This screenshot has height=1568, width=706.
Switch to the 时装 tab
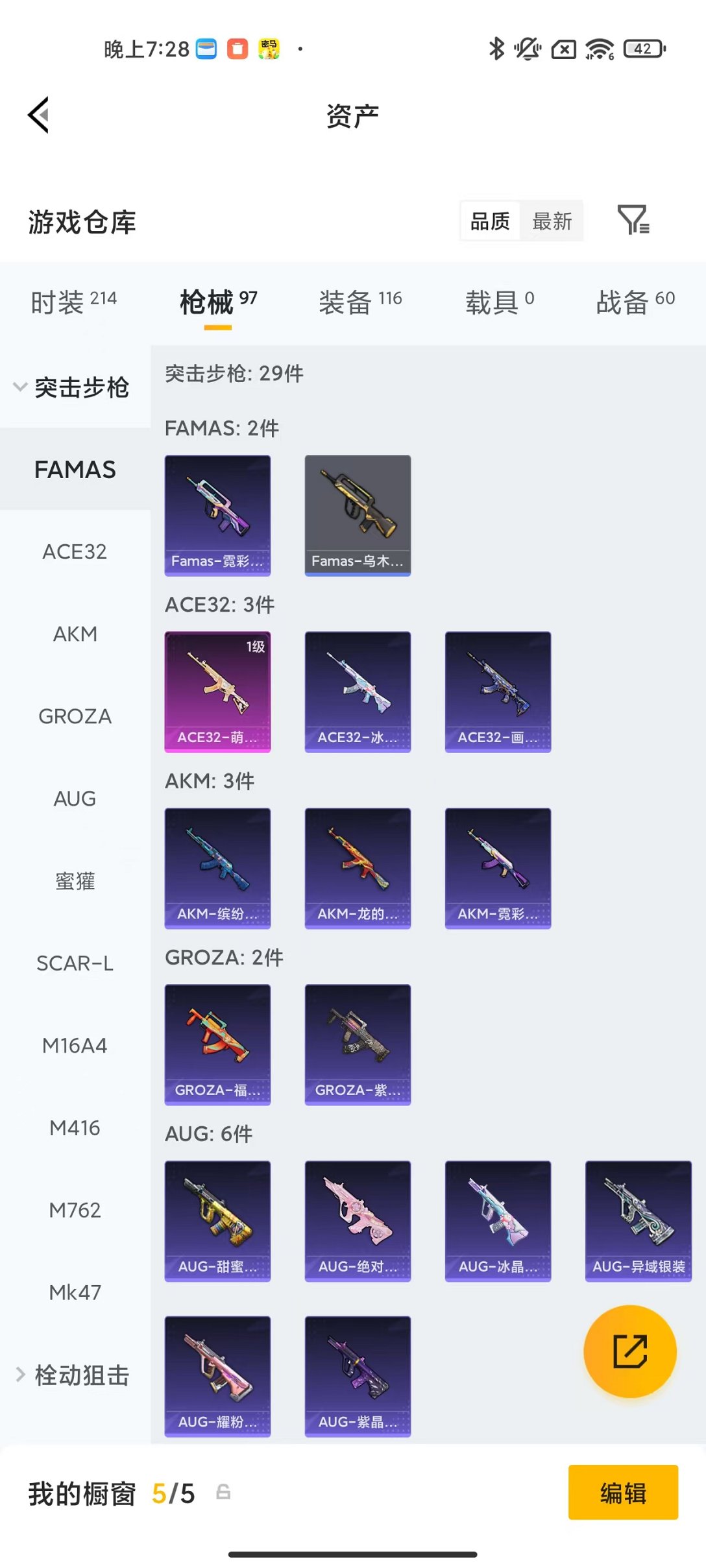(x=73, y=302)
